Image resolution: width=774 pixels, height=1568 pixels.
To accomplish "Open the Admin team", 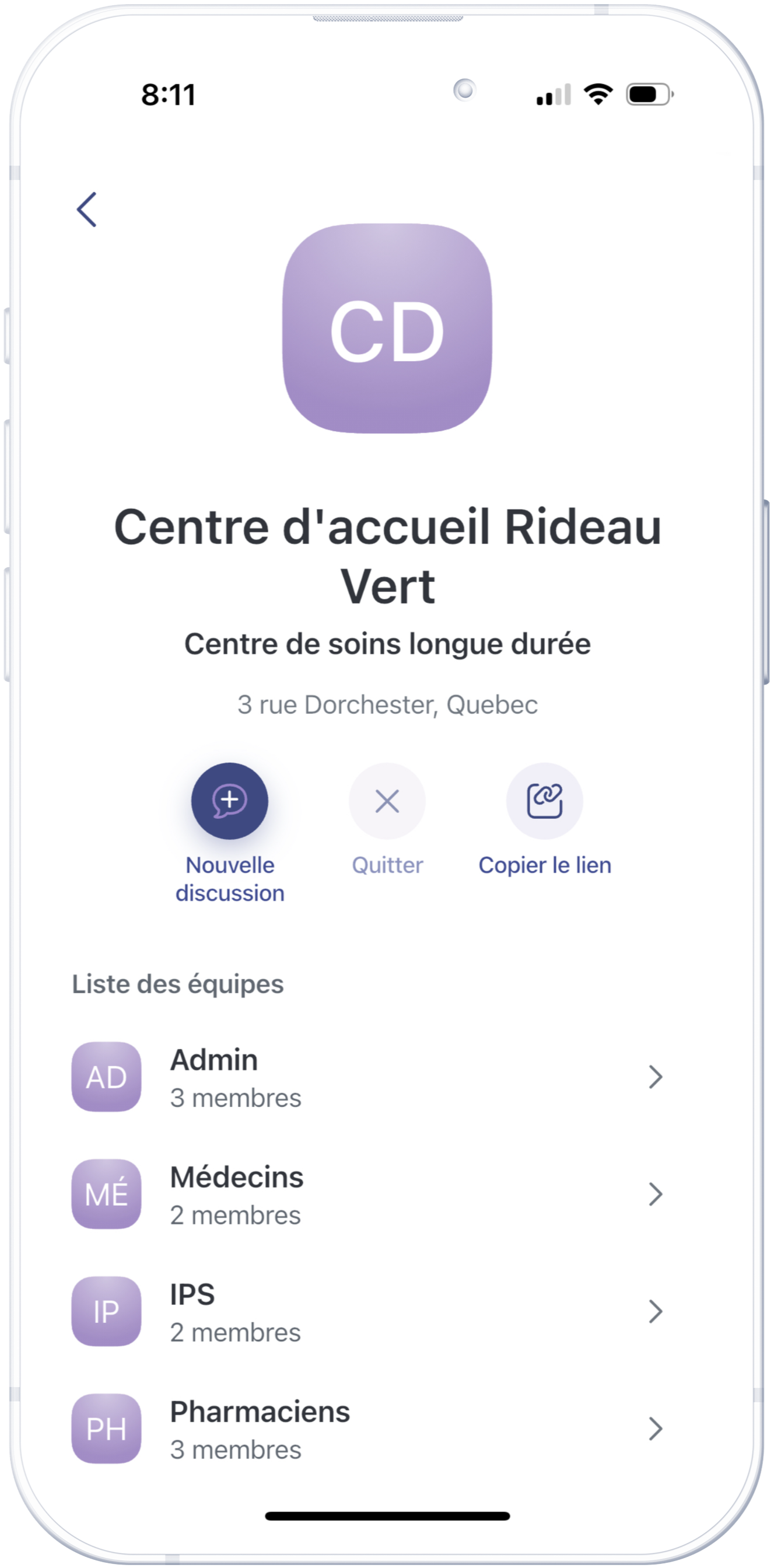I will [366, 1077].
